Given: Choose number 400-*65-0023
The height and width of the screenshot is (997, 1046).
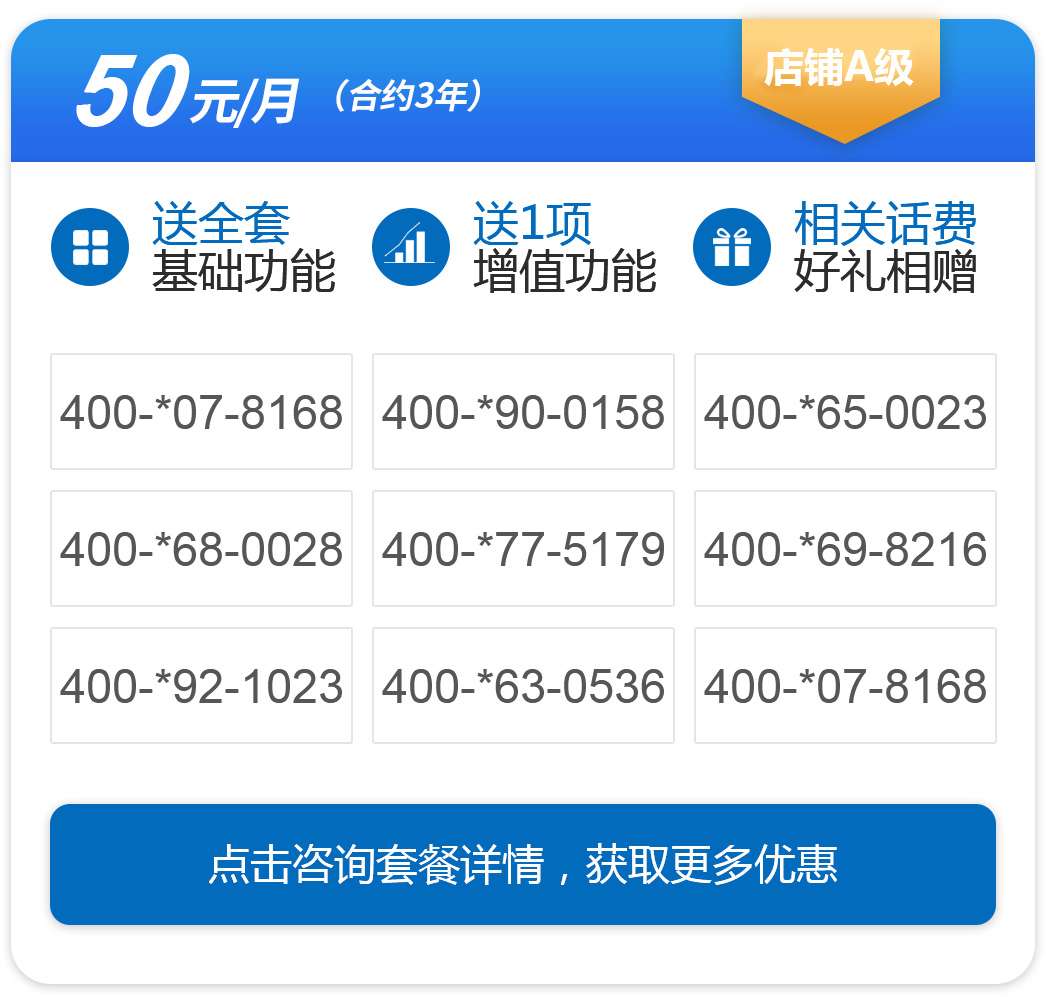Looking at the screenshot, I should [845, 412].
